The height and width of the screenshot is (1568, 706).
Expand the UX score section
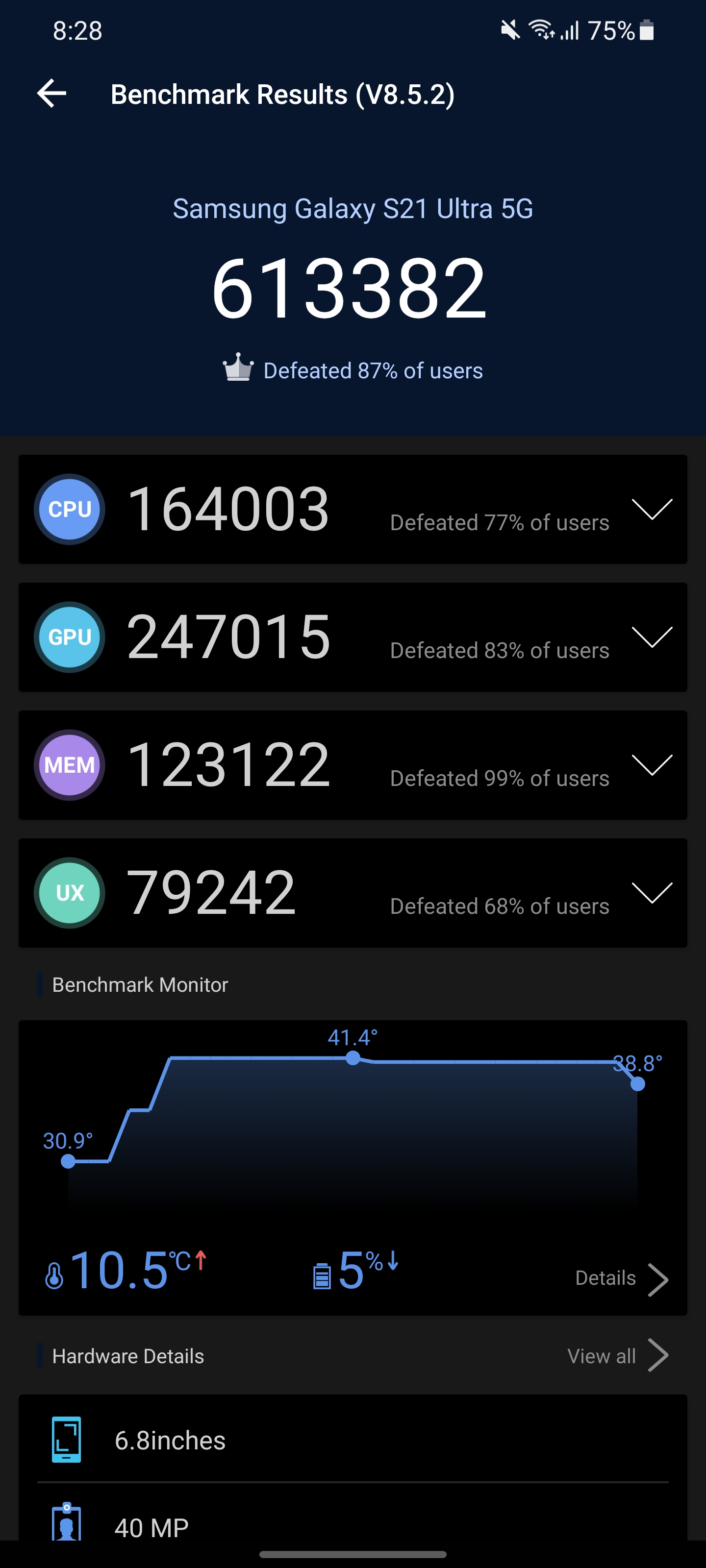[651, 892]
